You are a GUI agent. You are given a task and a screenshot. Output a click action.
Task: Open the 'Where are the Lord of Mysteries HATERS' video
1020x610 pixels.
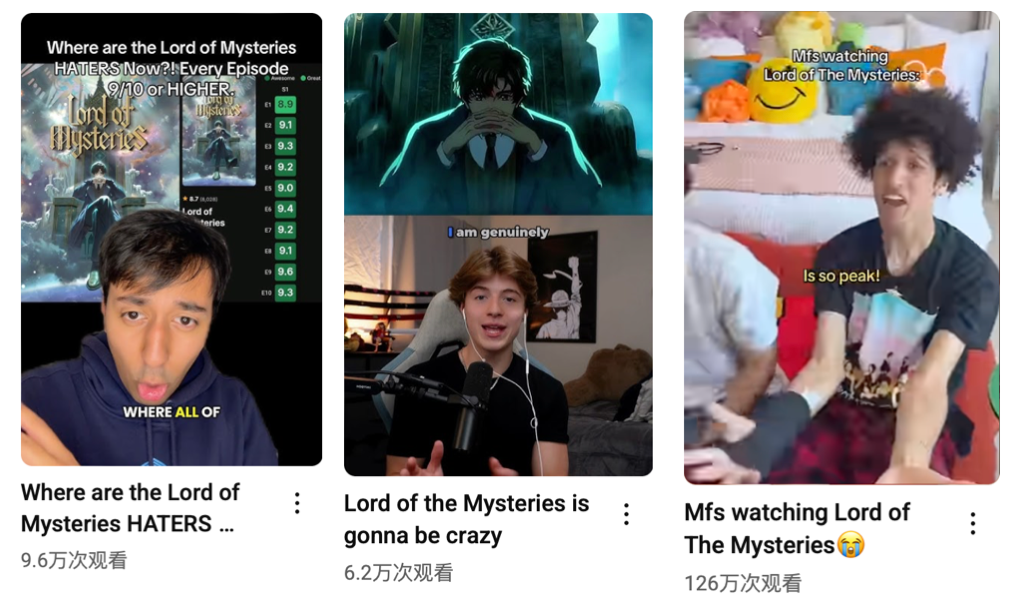(171, 240)
